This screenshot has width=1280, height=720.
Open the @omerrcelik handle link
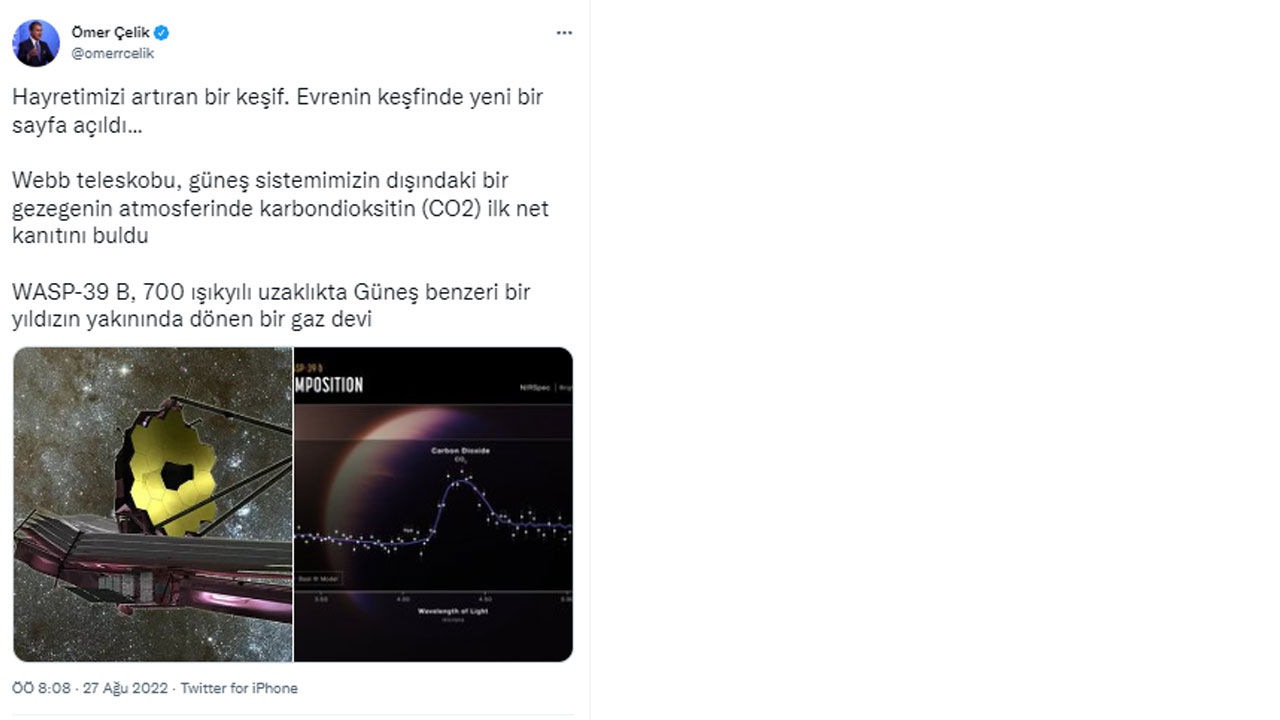pyautogui.click(x=113, y=54)
